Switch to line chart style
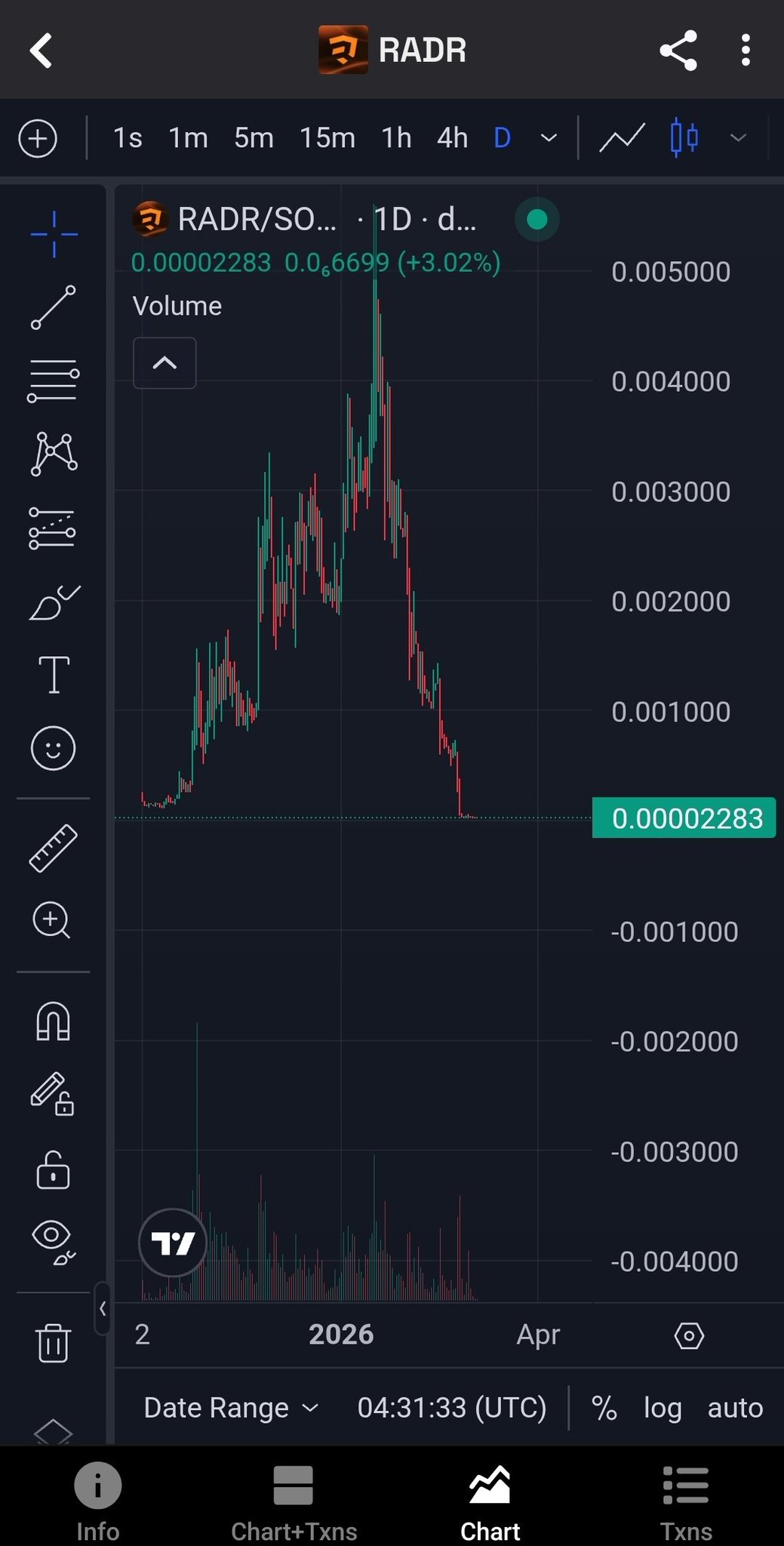The image size is (784, 1546). [622, 138]
